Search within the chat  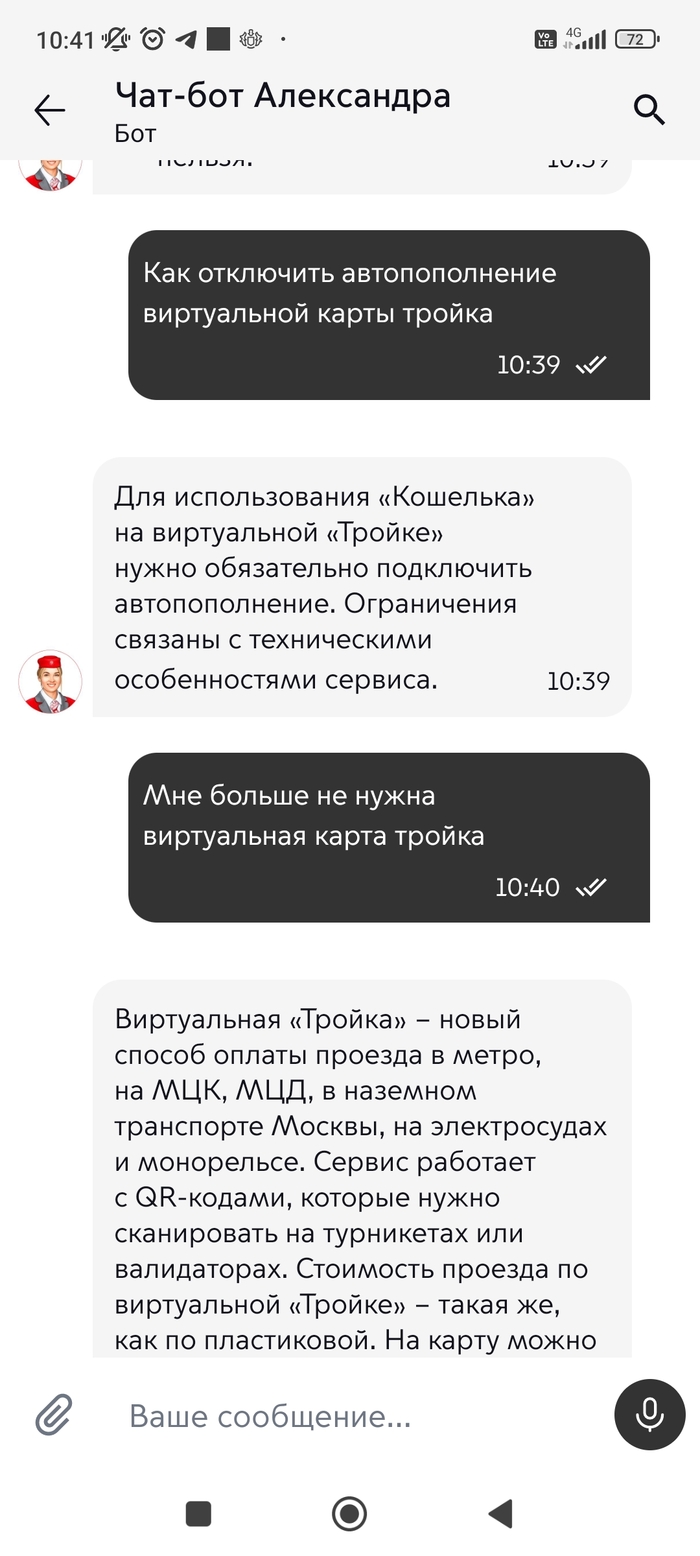[649, 110]
